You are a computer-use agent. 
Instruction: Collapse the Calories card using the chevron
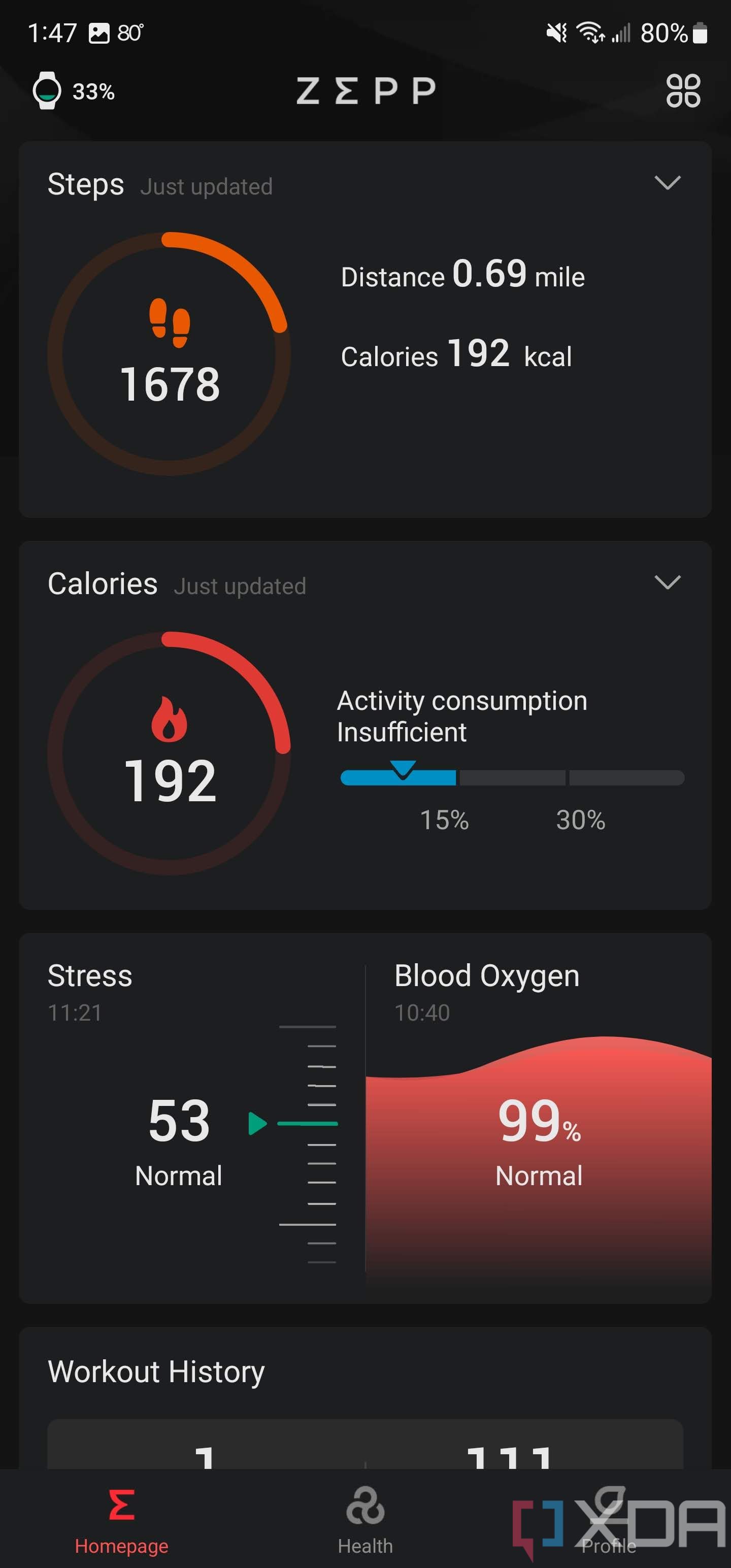pyautogui.click(x=668, y=582)
